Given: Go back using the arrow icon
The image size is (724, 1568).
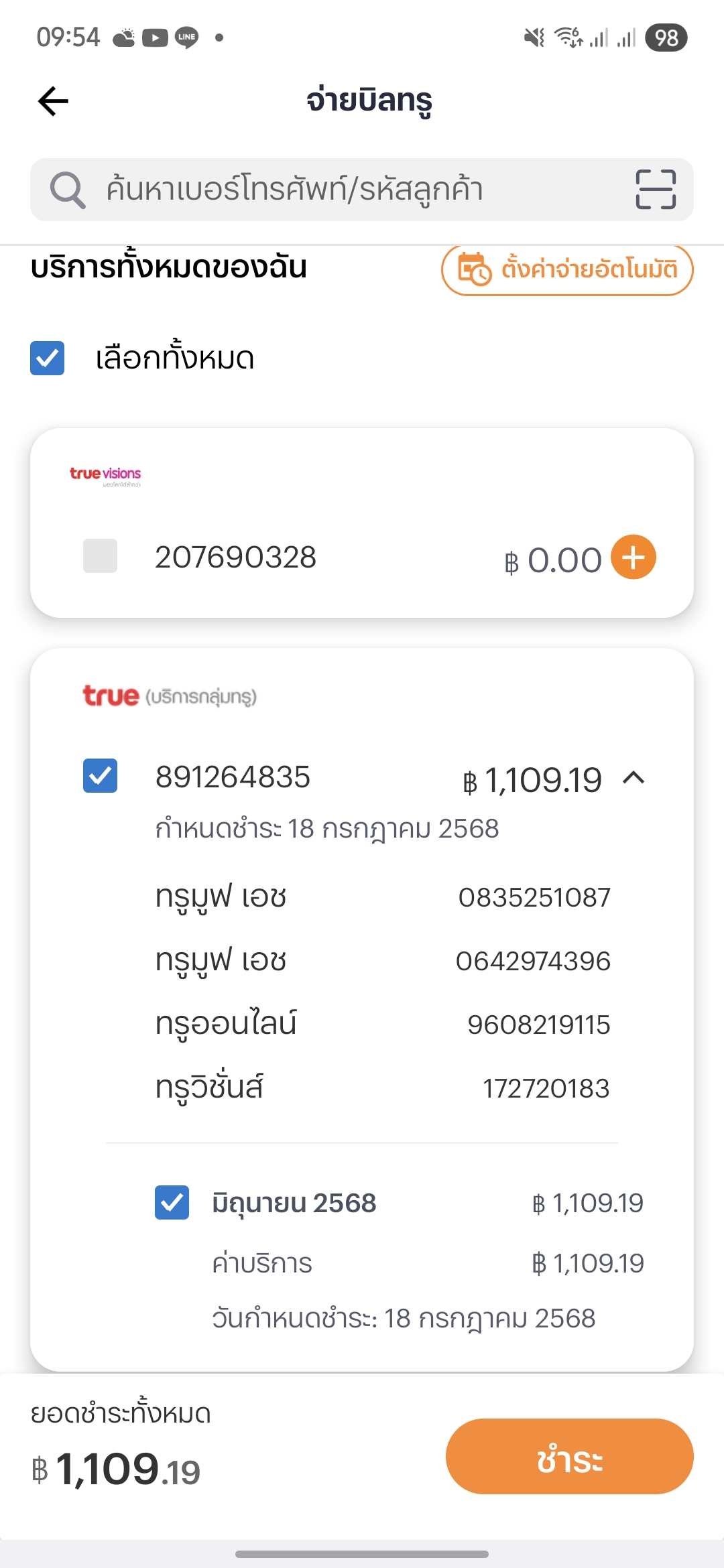Looking at the screenshot, I should pos(53,101).
